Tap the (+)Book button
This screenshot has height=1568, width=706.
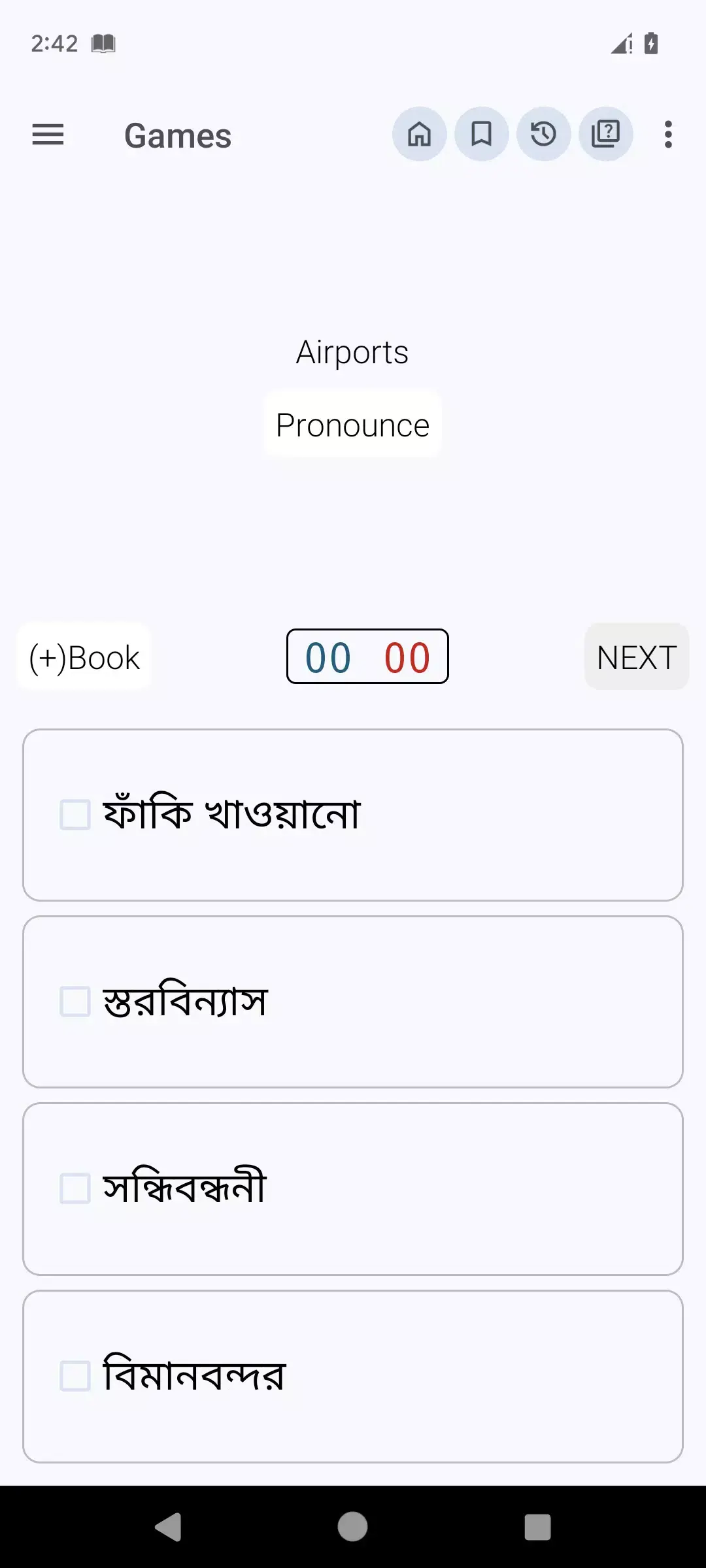(x=82, y=657)
